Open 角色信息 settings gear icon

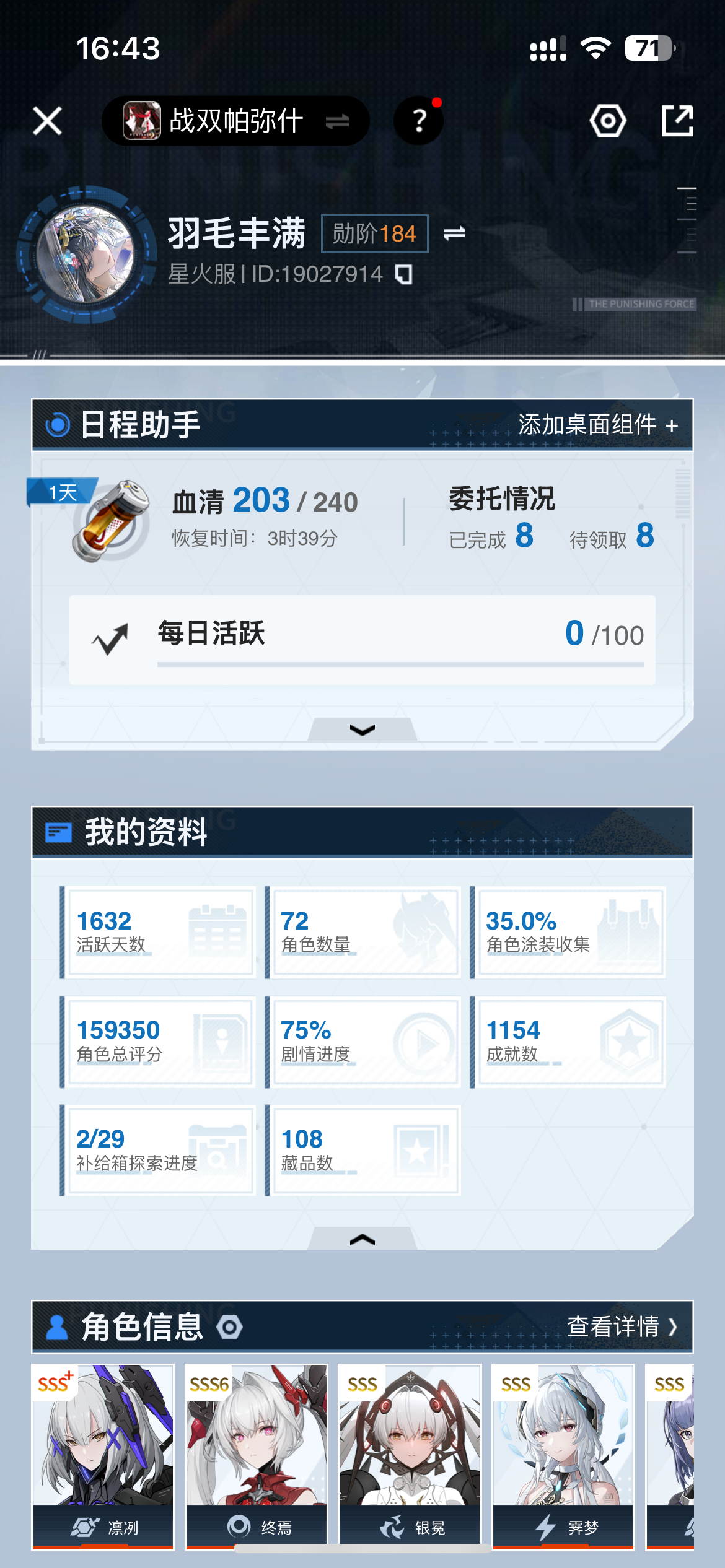pyautogui.click(x=229, y=1327)
